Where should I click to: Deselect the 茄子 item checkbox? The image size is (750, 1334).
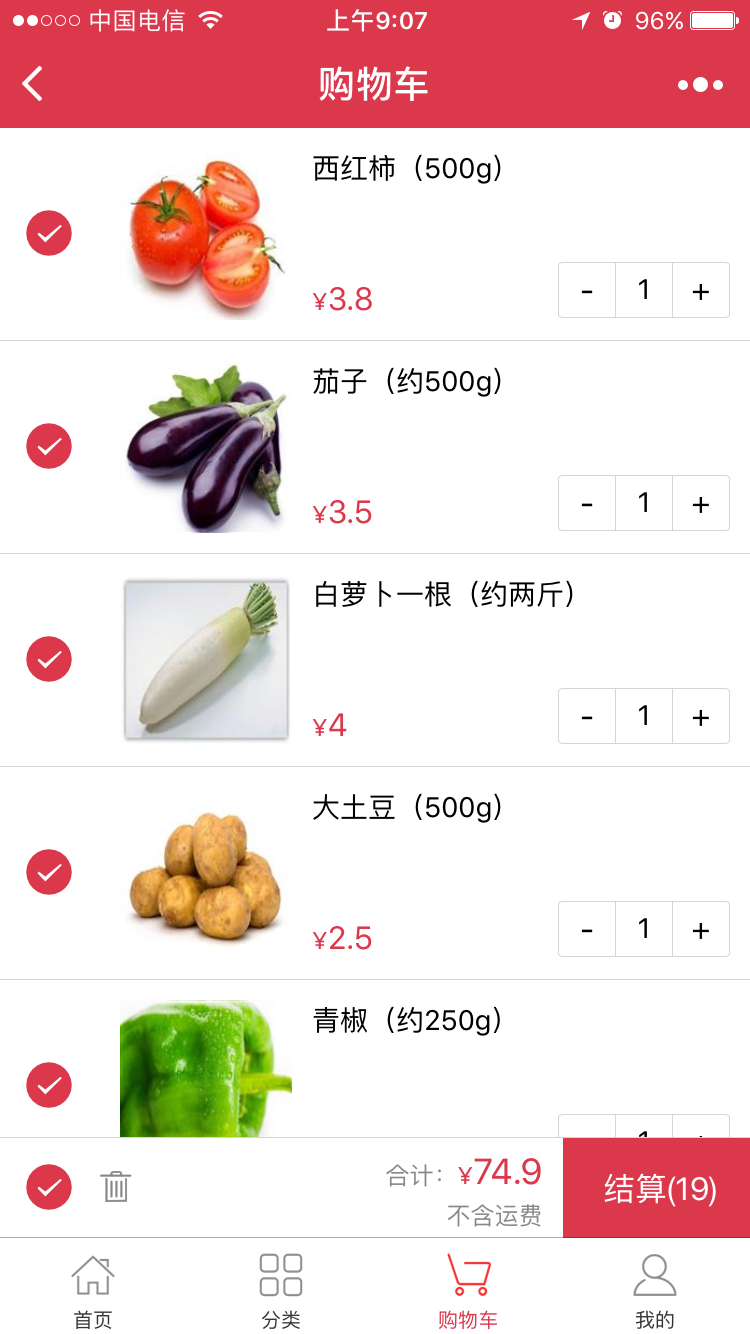[49, 446]
